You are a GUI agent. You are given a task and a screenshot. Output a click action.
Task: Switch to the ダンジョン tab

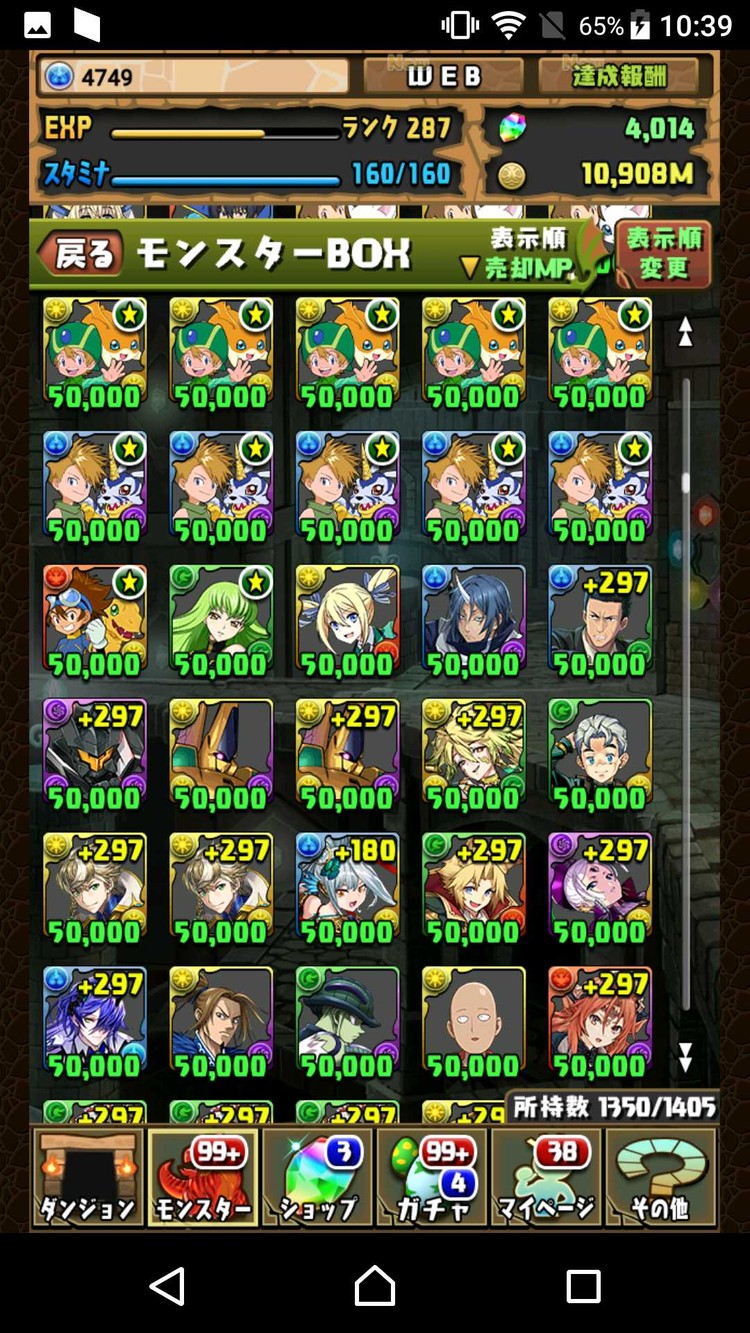(87, 1178)
